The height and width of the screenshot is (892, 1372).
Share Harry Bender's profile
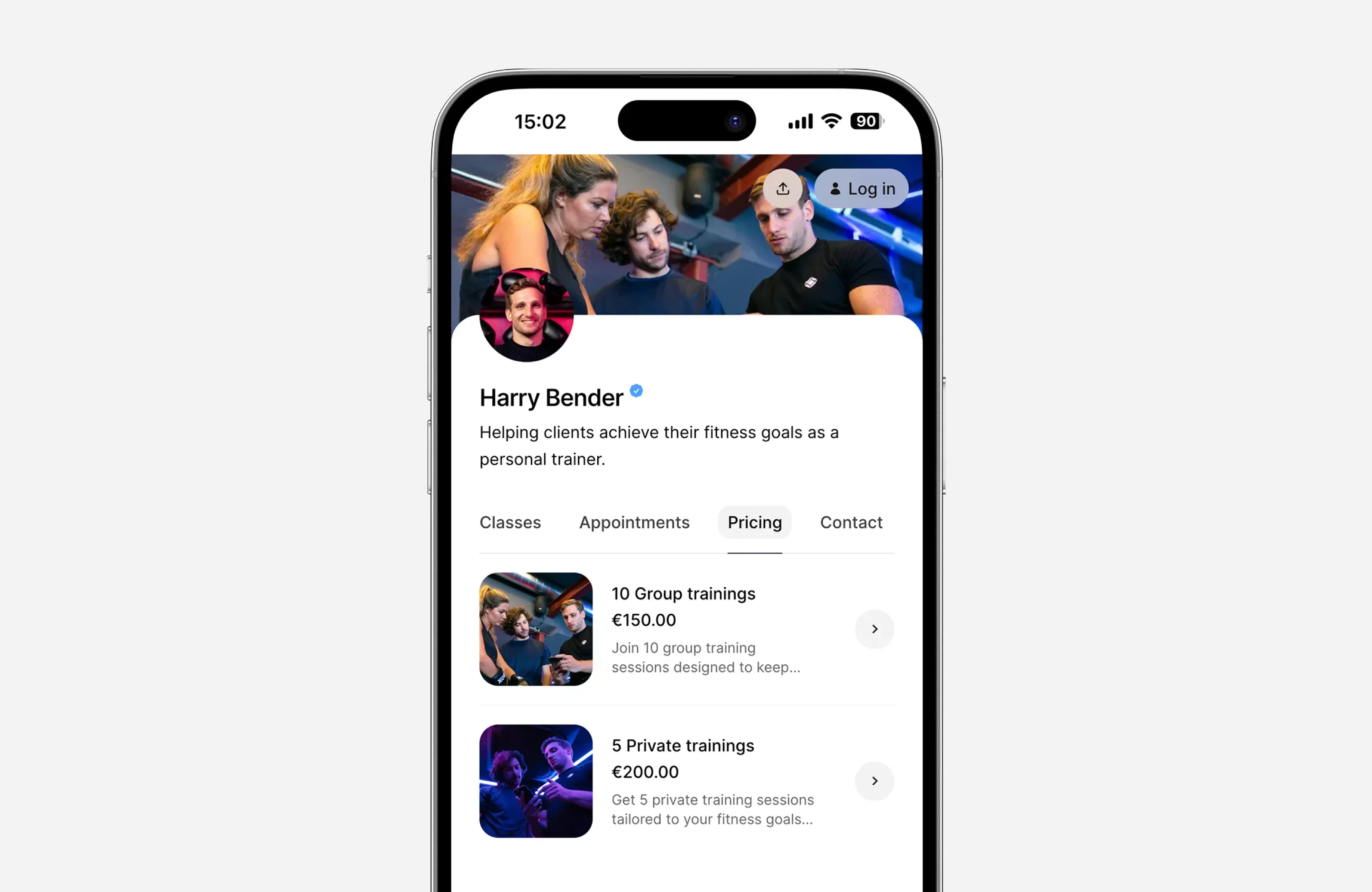coord(782,189)
